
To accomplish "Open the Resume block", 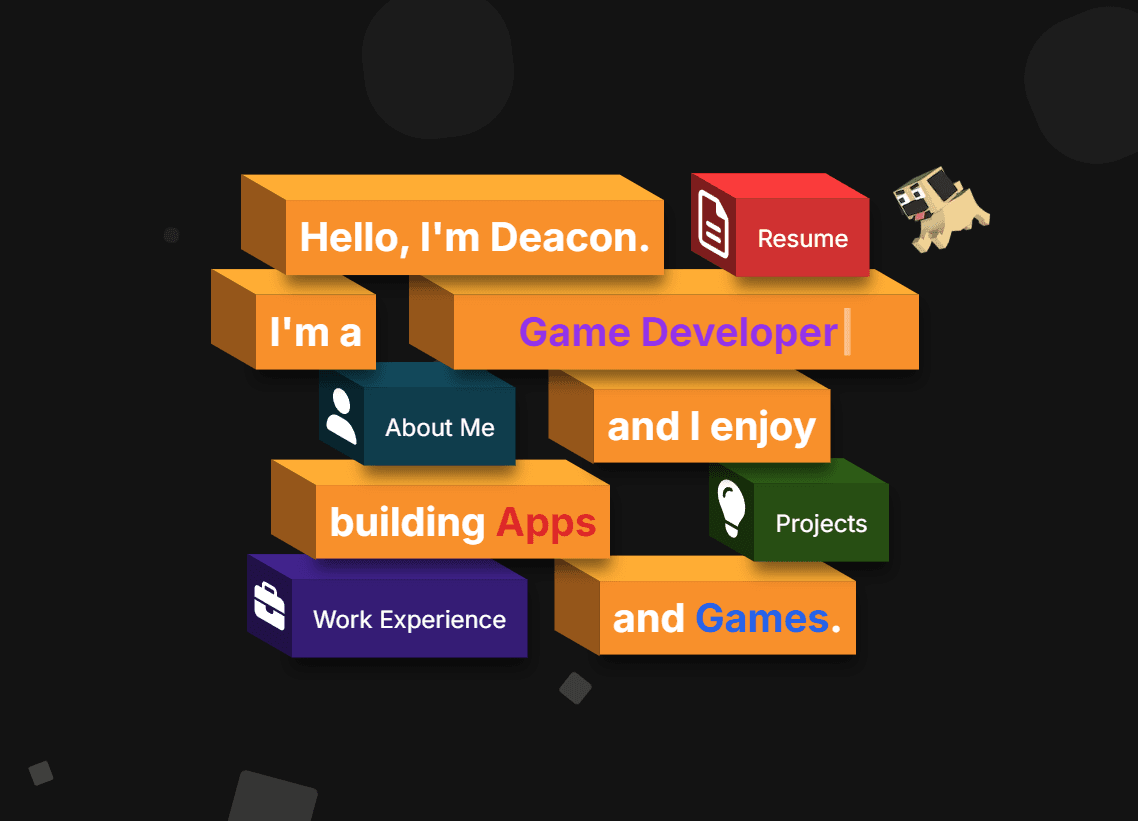I will pyautogui.click(x=802, y=239).
